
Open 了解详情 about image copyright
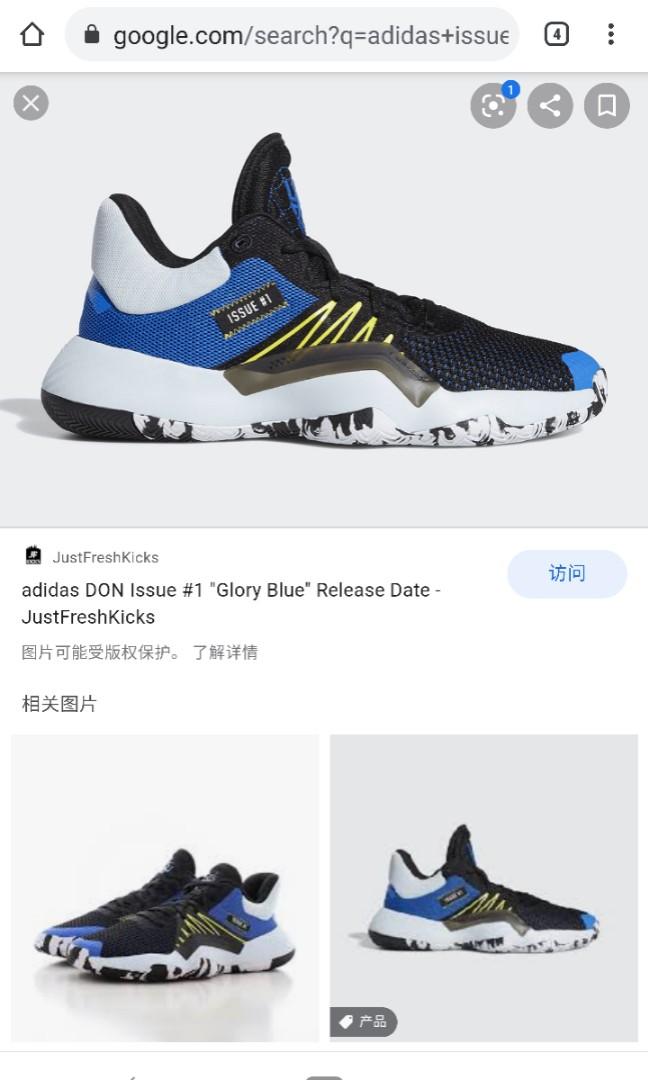225,653
